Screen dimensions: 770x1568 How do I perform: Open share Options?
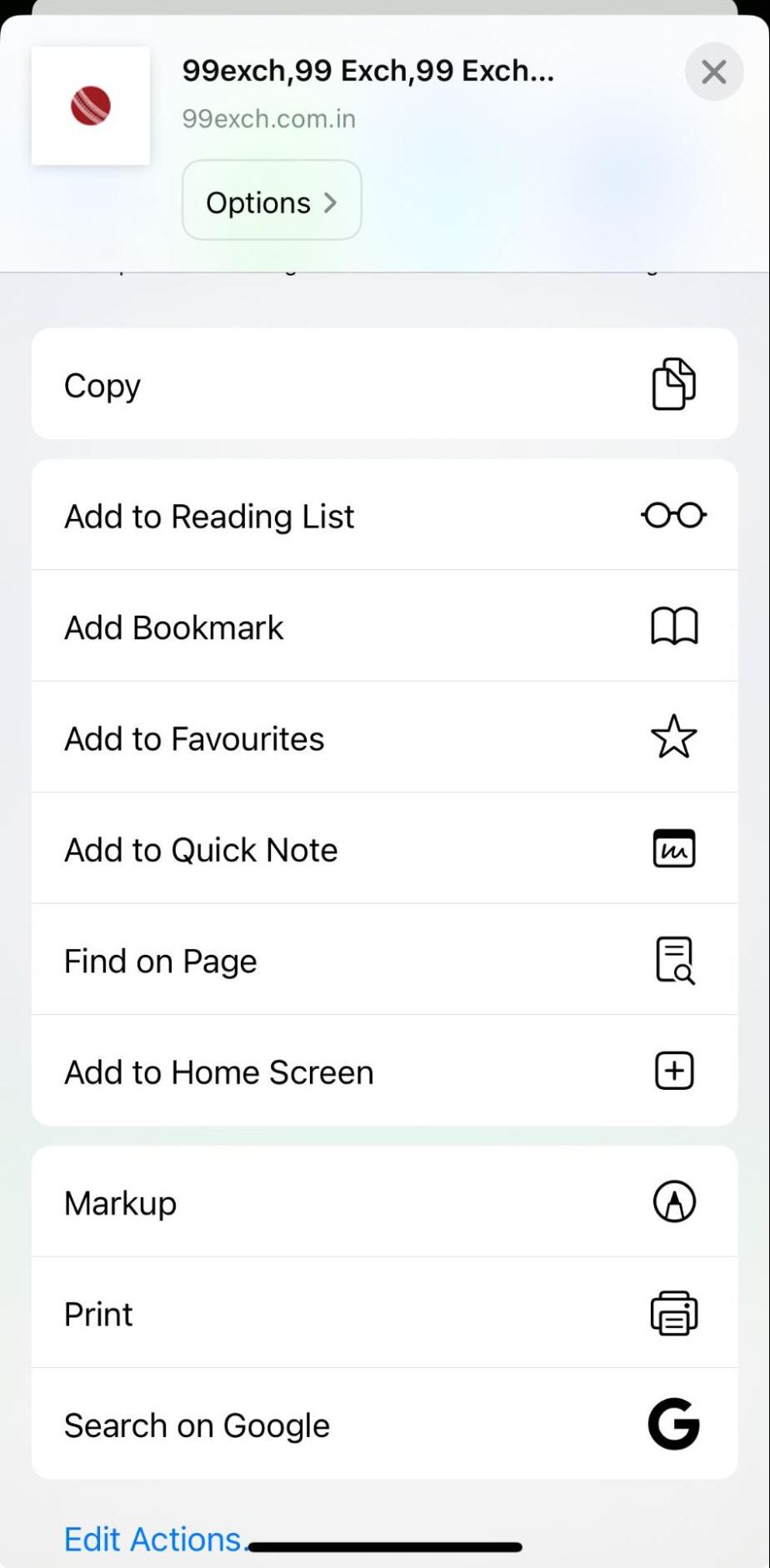(x=272, y=202)
